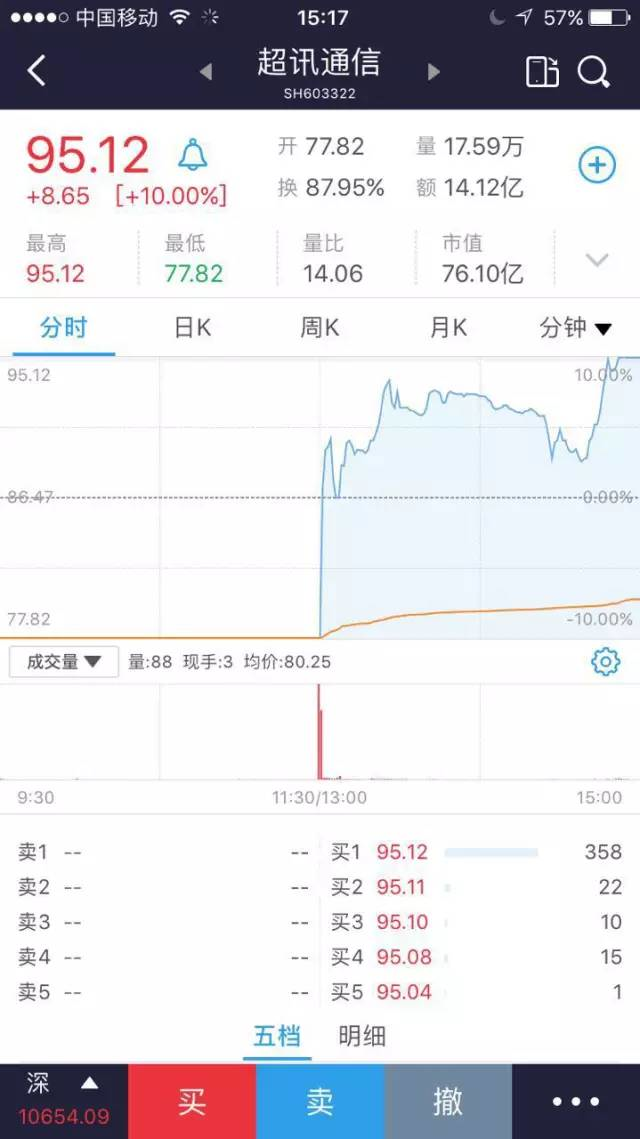This screenshot has width=640, height=1139.
Task: Set a price alert with the bell
Action: tap(193, 155)
